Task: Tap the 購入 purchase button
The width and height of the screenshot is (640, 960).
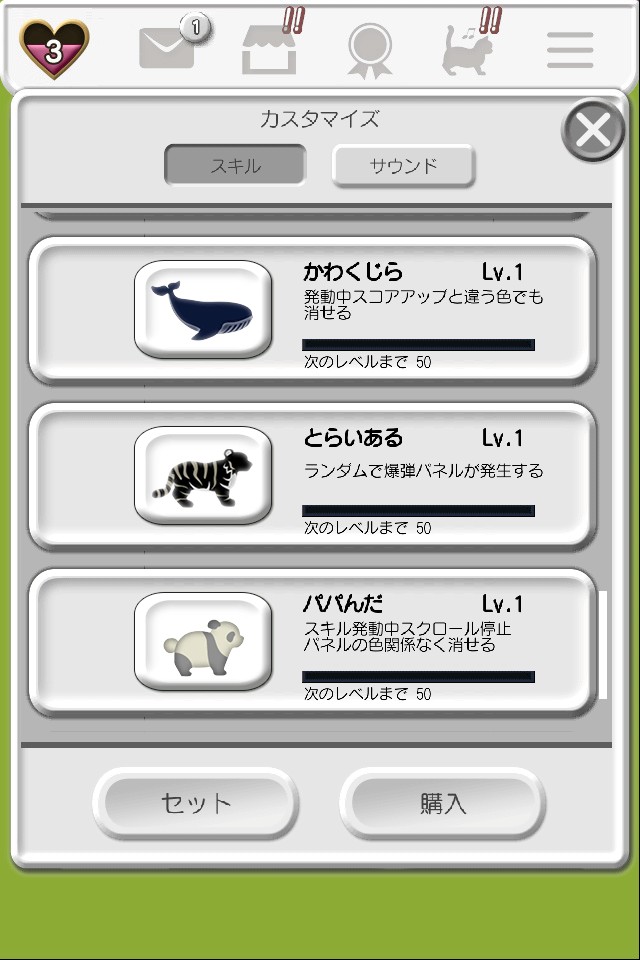Action: click(x=442, y=803)
